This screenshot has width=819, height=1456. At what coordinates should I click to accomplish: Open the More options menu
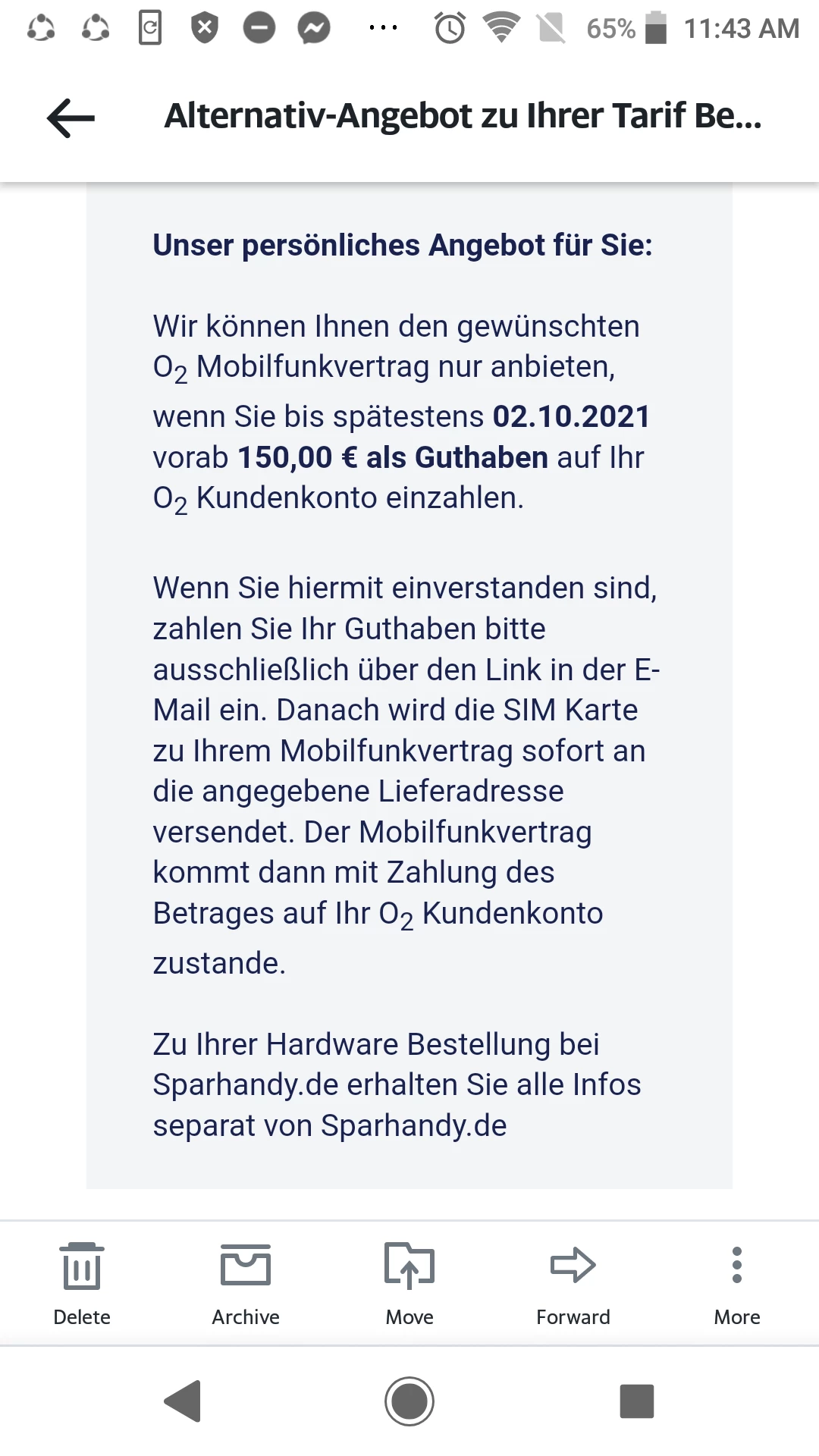(736, 1283)
